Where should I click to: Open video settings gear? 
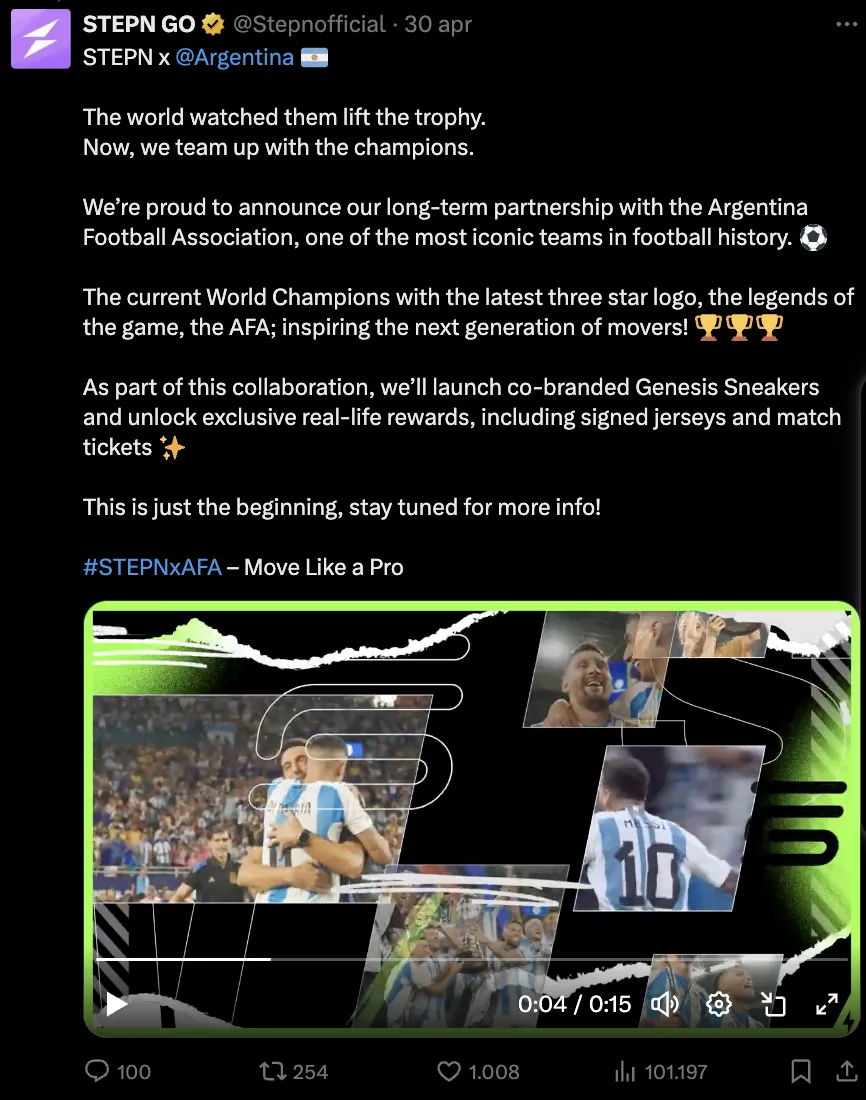click(719, 1004)
